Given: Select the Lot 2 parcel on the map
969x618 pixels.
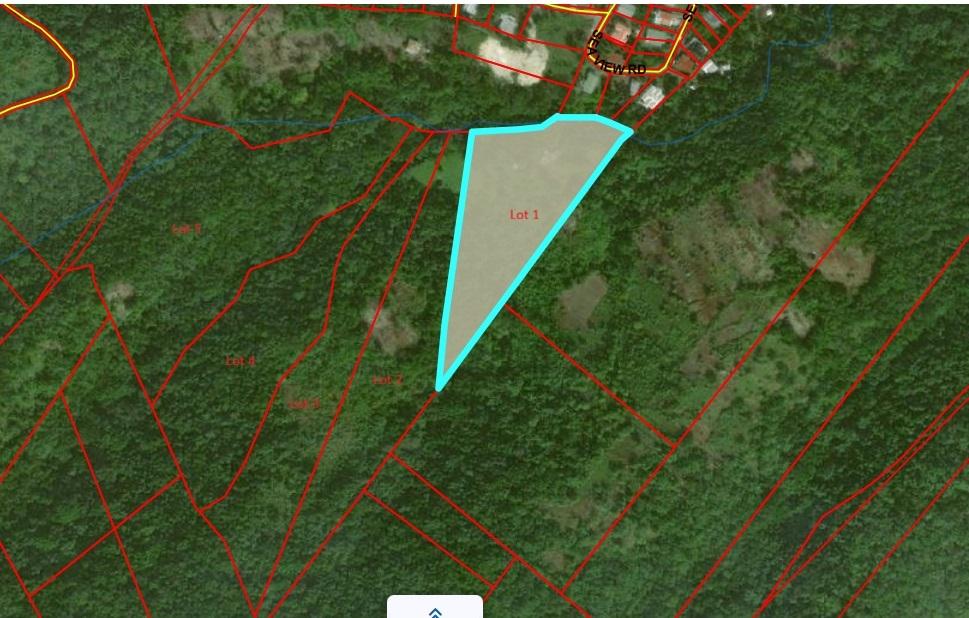Looking at the screenshot, I should tap(387, 380).
